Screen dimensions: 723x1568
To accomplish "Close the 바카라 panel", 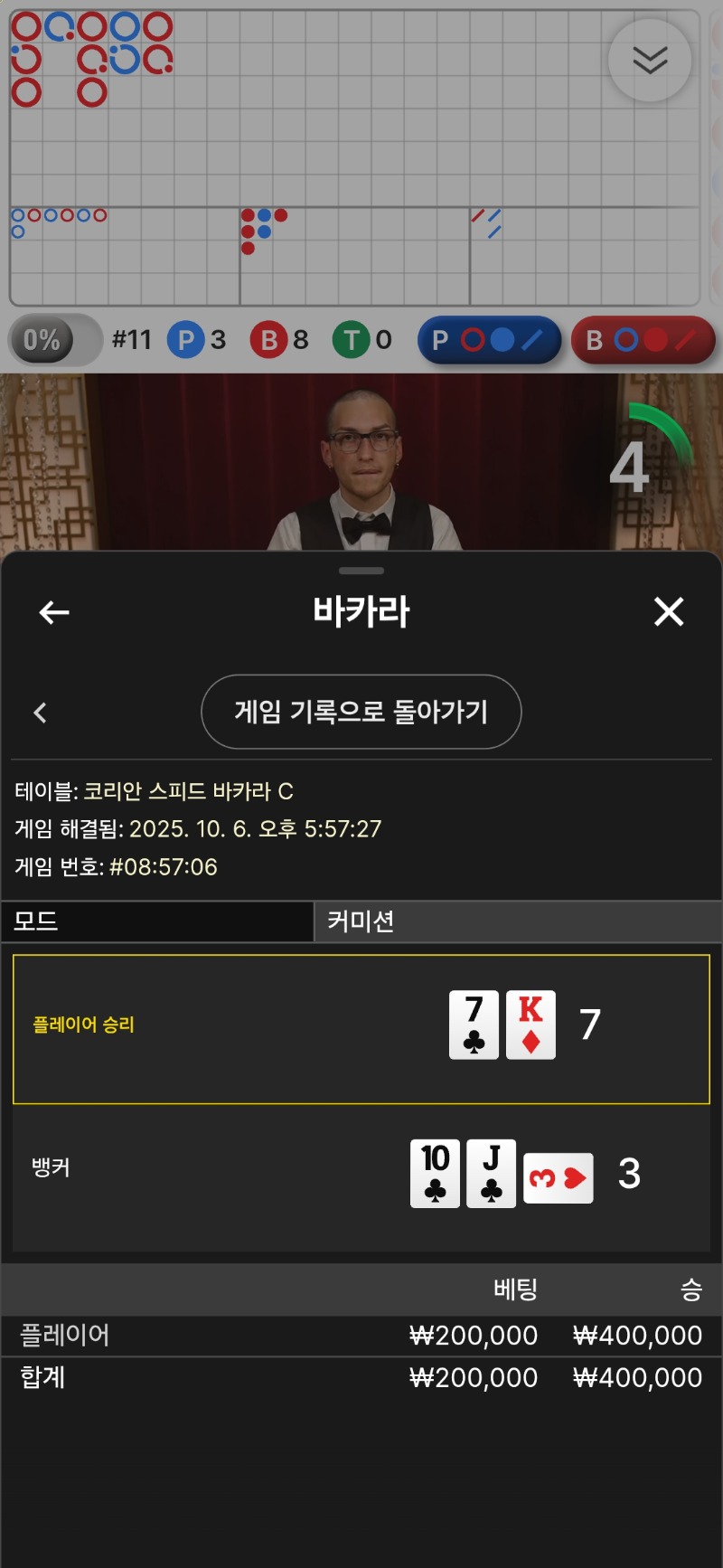I will tap(669, 612).
